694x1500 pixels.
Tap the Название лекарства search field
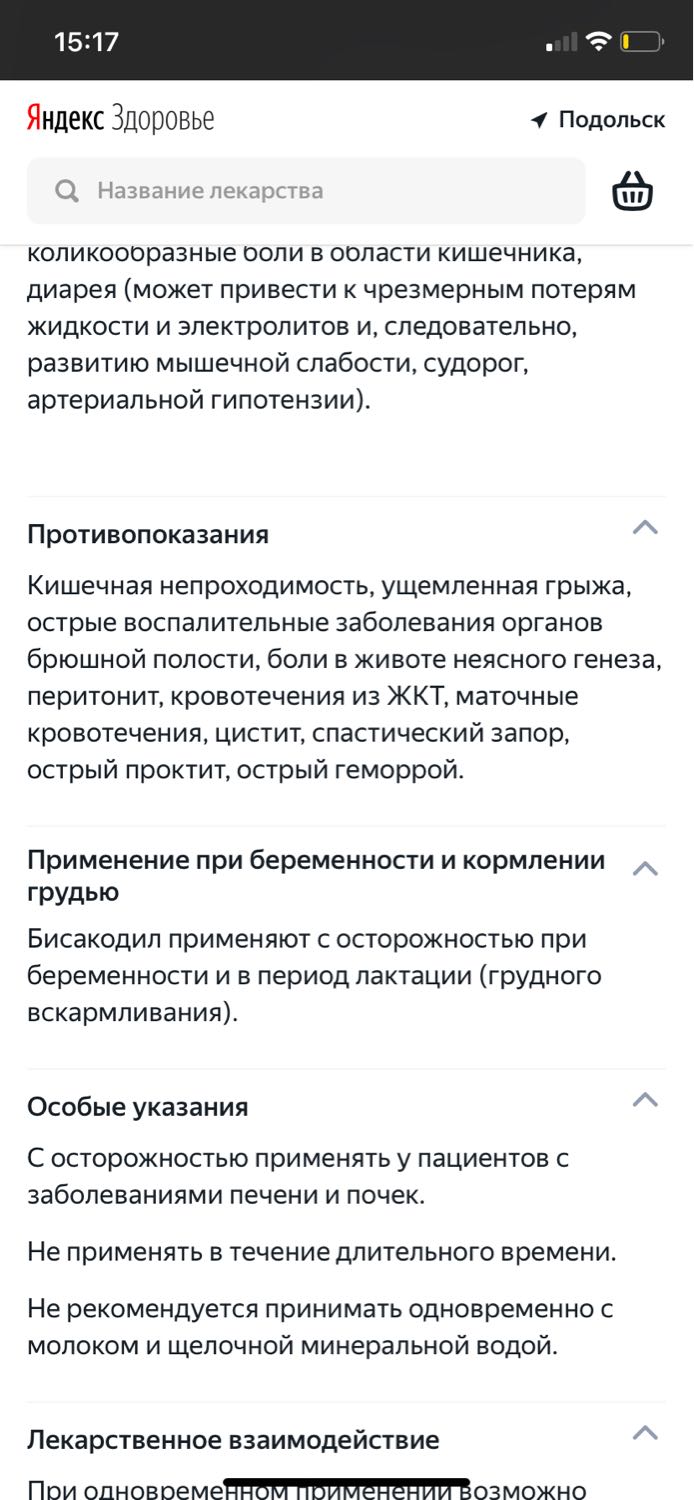[x=306, y=191]
